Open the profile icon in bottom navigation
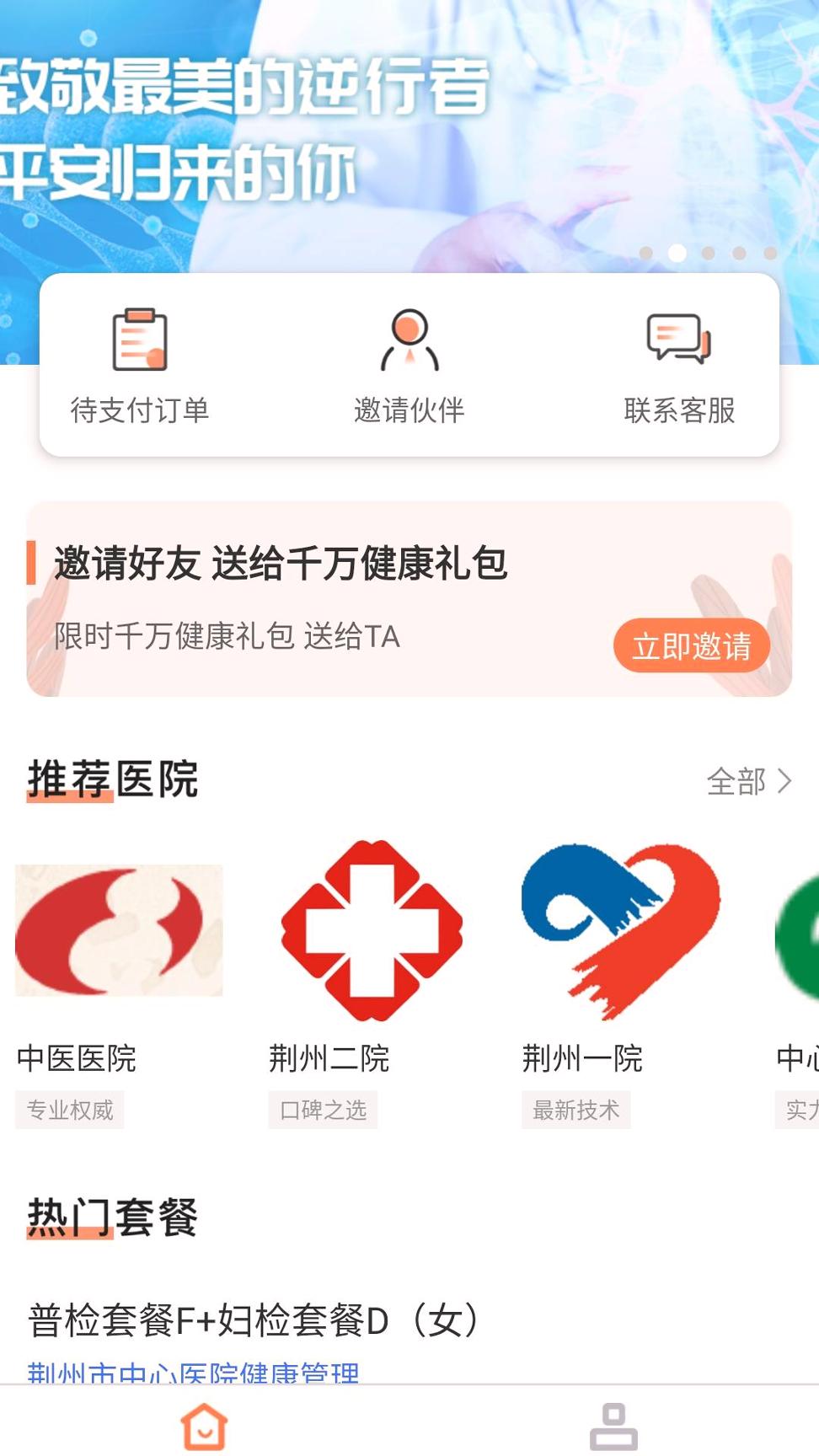819x1456 pixels. point(614,1424)
